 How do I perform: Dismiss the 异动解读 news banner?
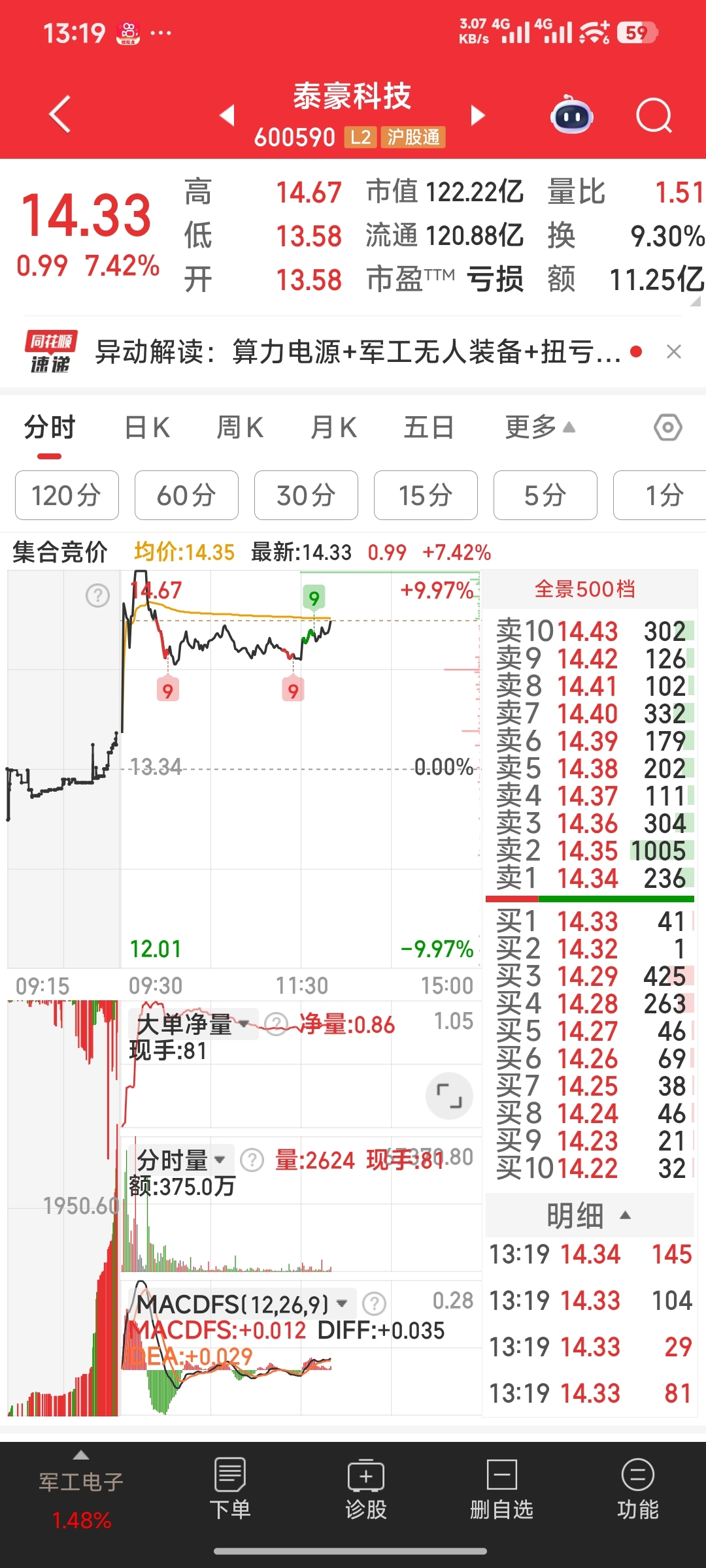tap(675, 351)
